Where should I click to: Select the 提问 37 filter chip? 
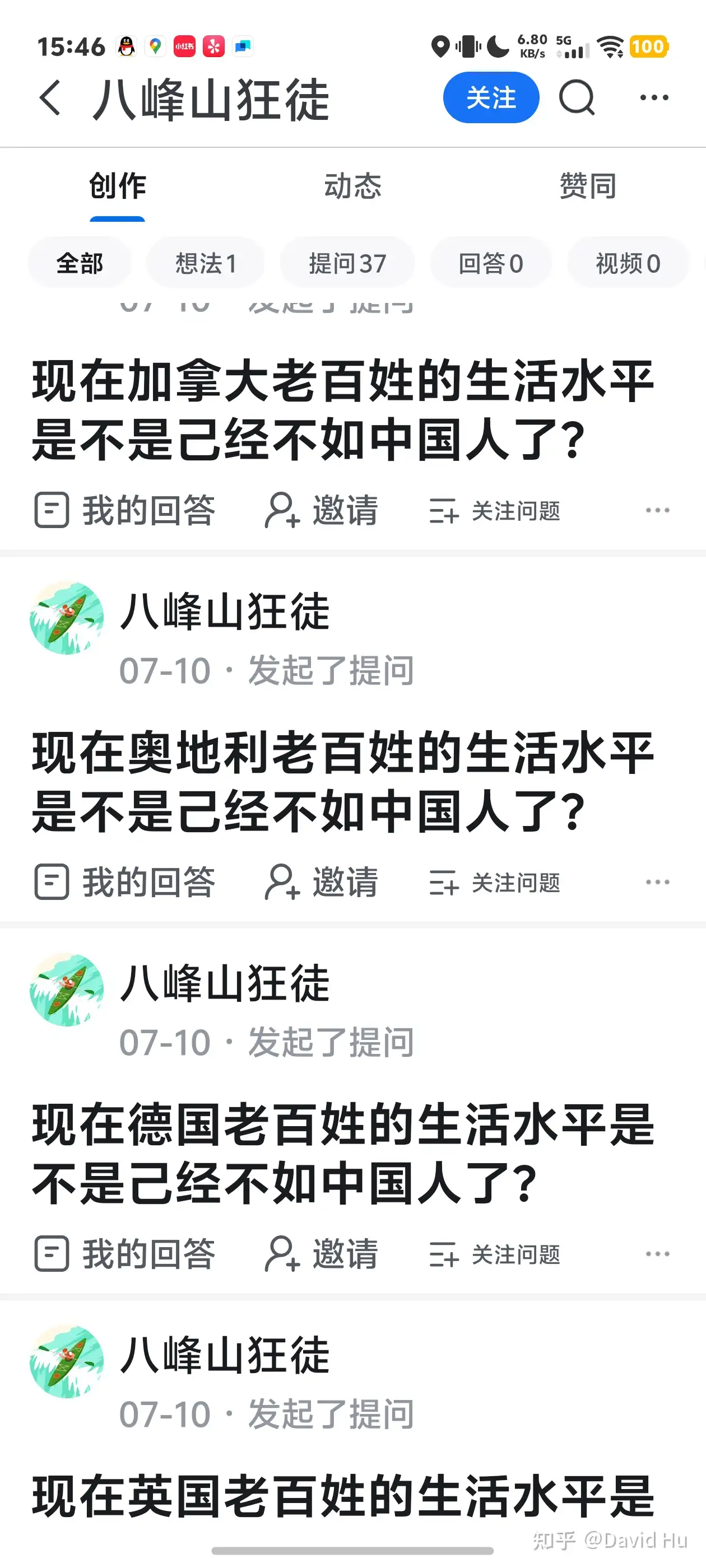(x=347, y=264)
